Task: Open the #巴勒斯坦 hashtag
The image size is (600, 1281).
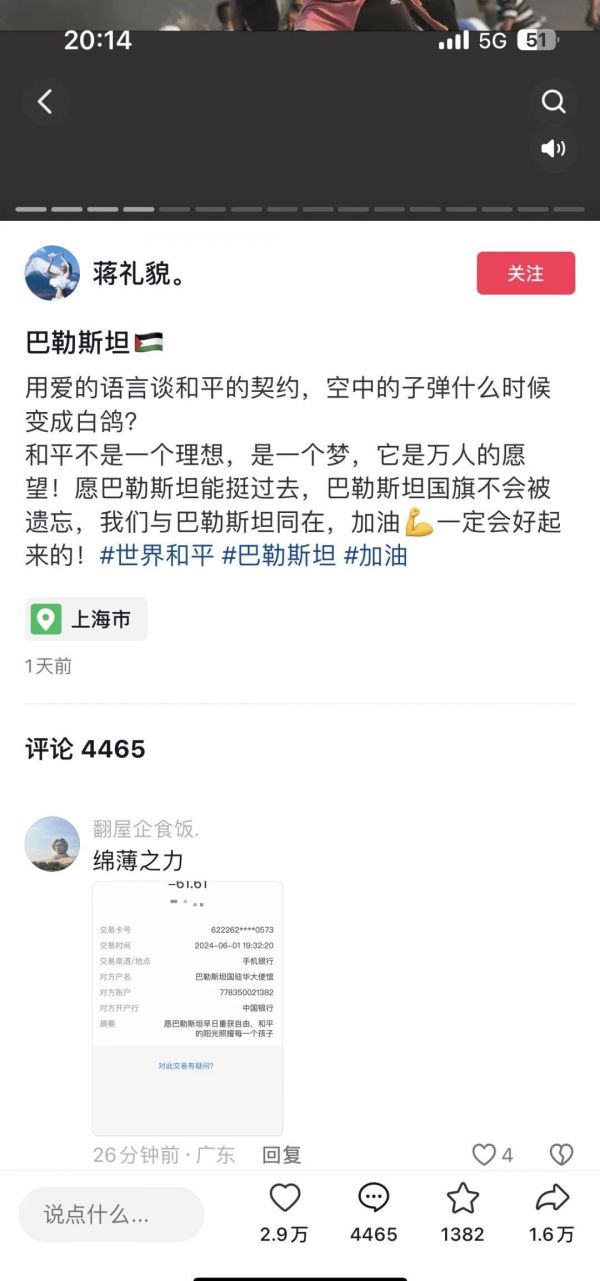Action: [x=278, y=555]
